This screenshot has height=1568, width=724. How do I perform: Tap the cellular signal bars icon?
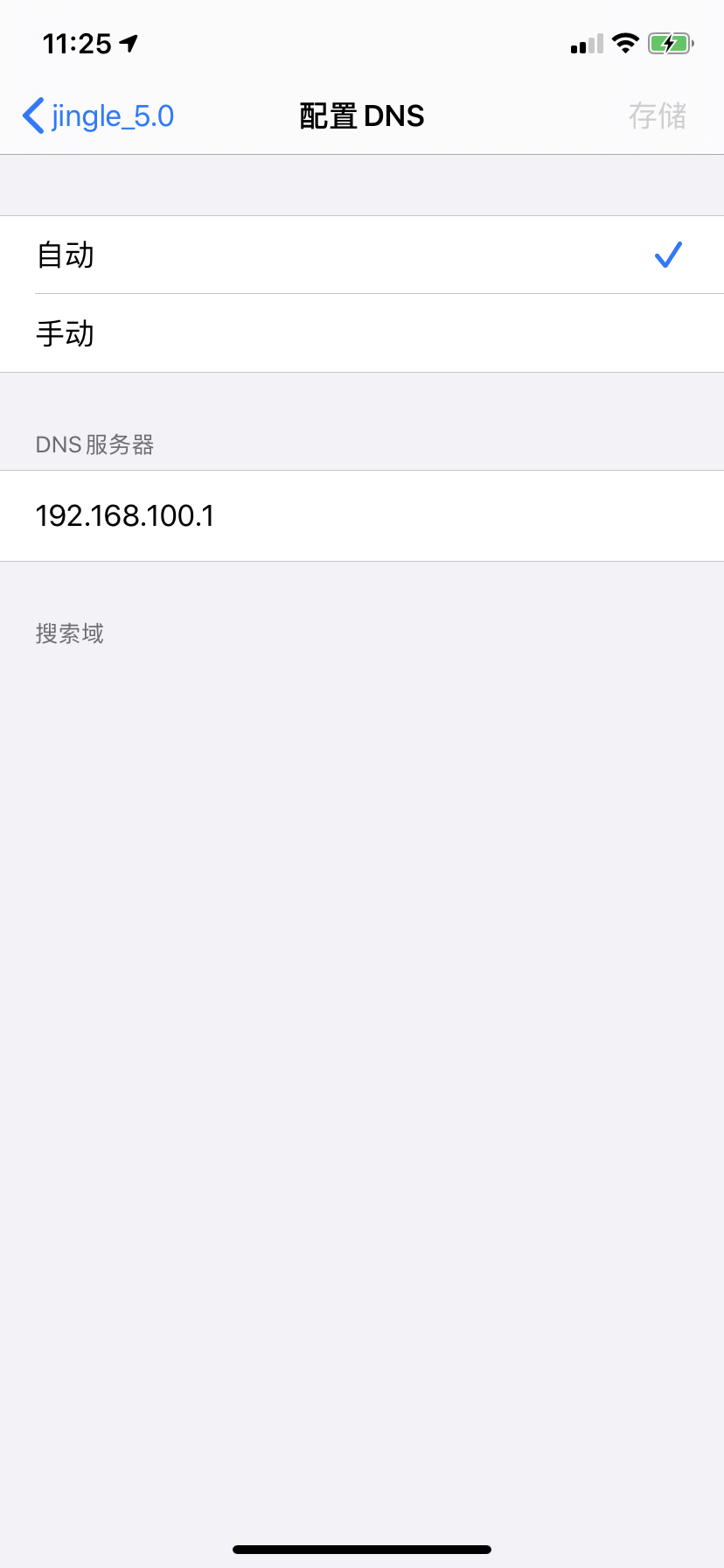point(584,43)
